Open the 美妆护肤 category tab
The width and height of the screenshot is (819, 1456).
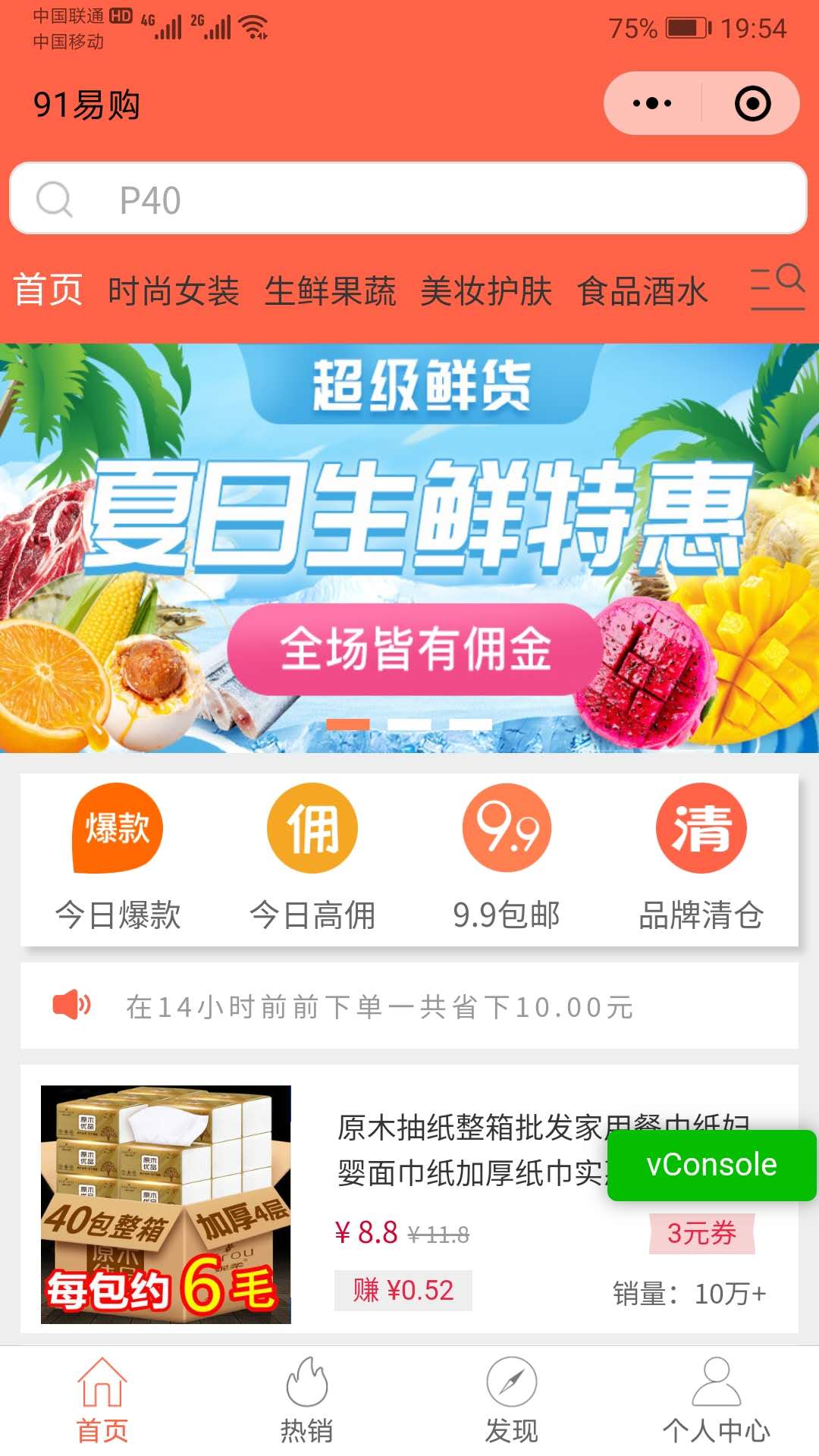pos(488,290)
